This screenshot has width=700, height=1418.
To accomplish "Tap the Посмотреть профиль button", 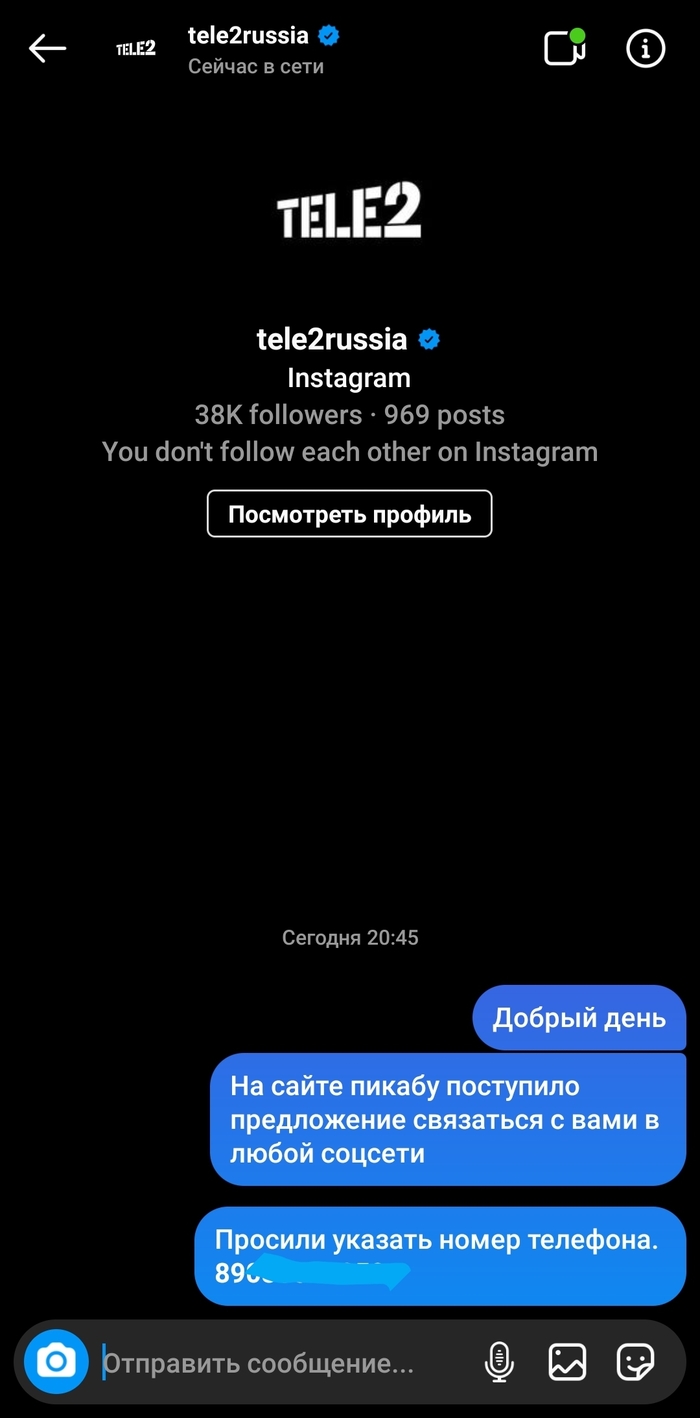I will [x=349, y=514].
